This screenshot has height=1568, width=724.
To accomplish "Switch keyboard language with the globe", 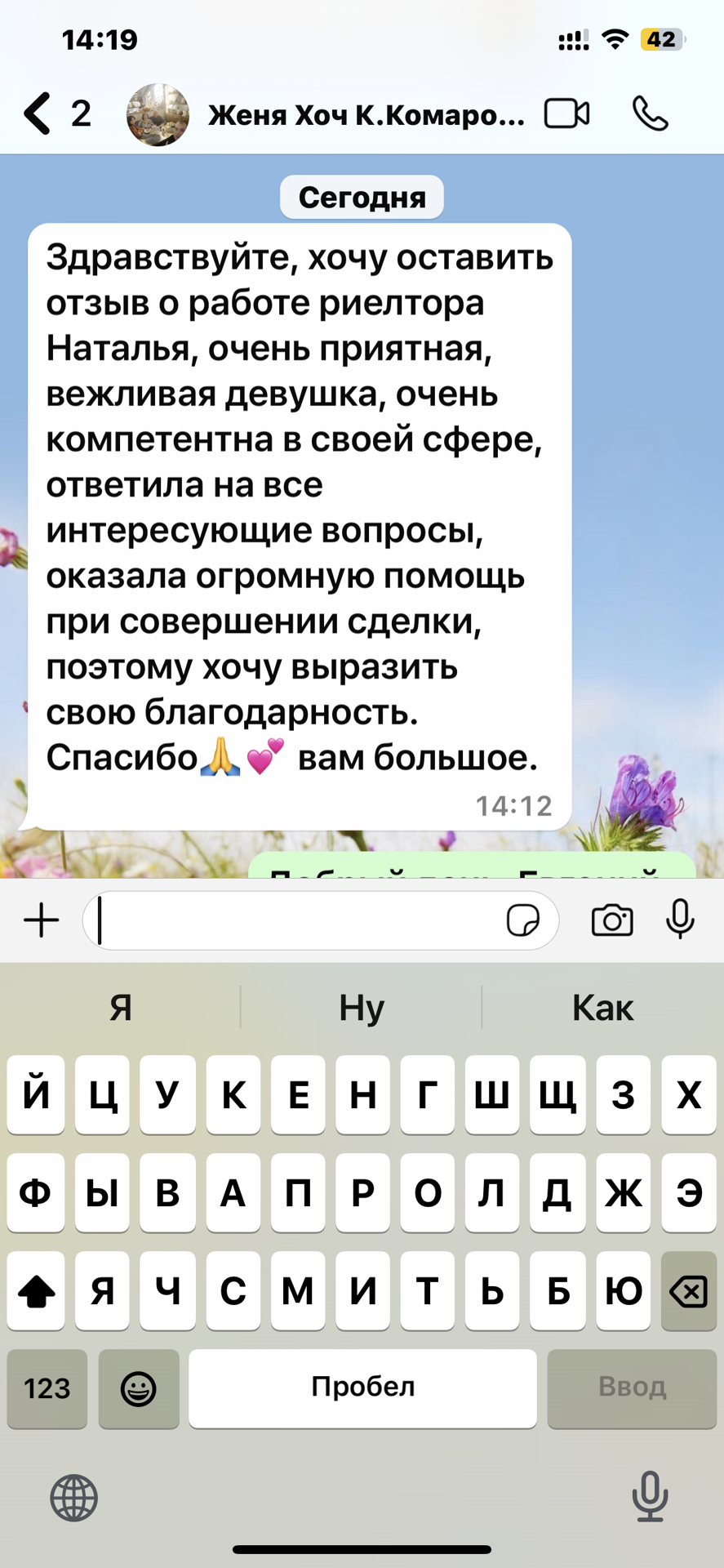I will [x=74, y=1498].
